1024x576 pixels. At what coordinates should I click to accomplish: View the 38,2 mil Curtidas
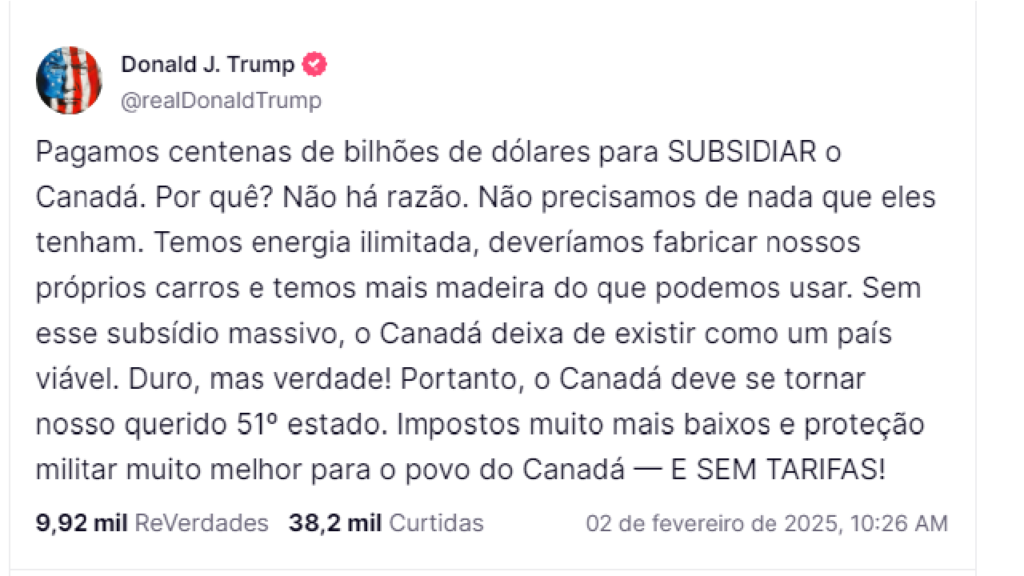coord(386,523)
